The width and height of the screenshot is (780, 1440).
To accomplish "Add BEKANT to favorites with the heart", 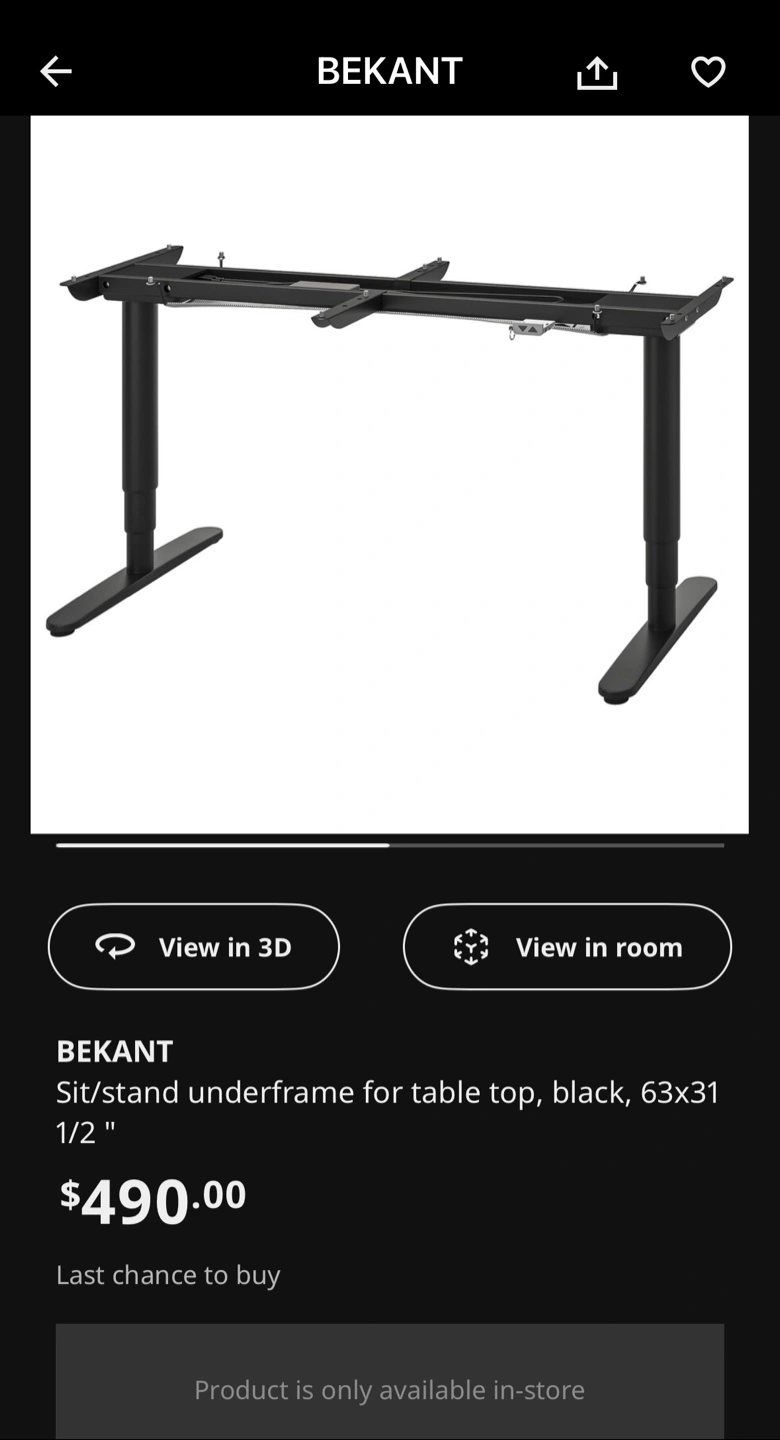I will pos(708,72).
